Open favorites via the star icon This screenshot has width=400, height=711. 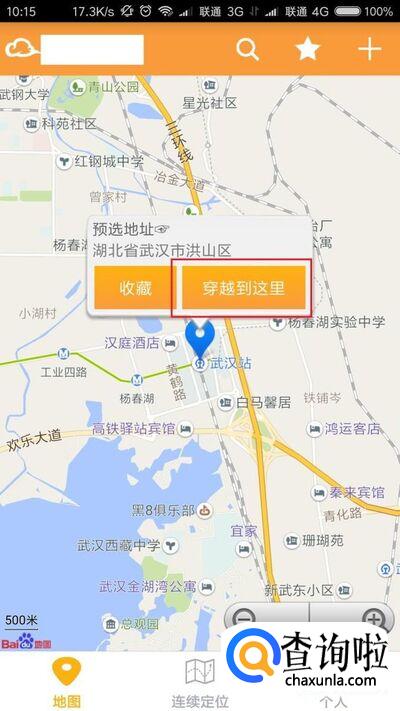point(308,49)
